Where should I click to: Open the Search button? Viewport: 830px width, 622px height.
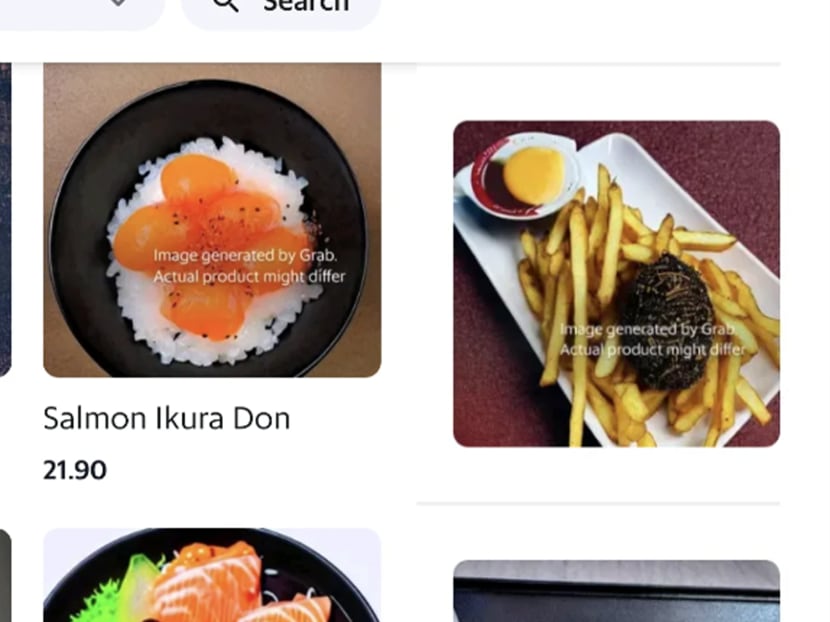click(281, 8)
